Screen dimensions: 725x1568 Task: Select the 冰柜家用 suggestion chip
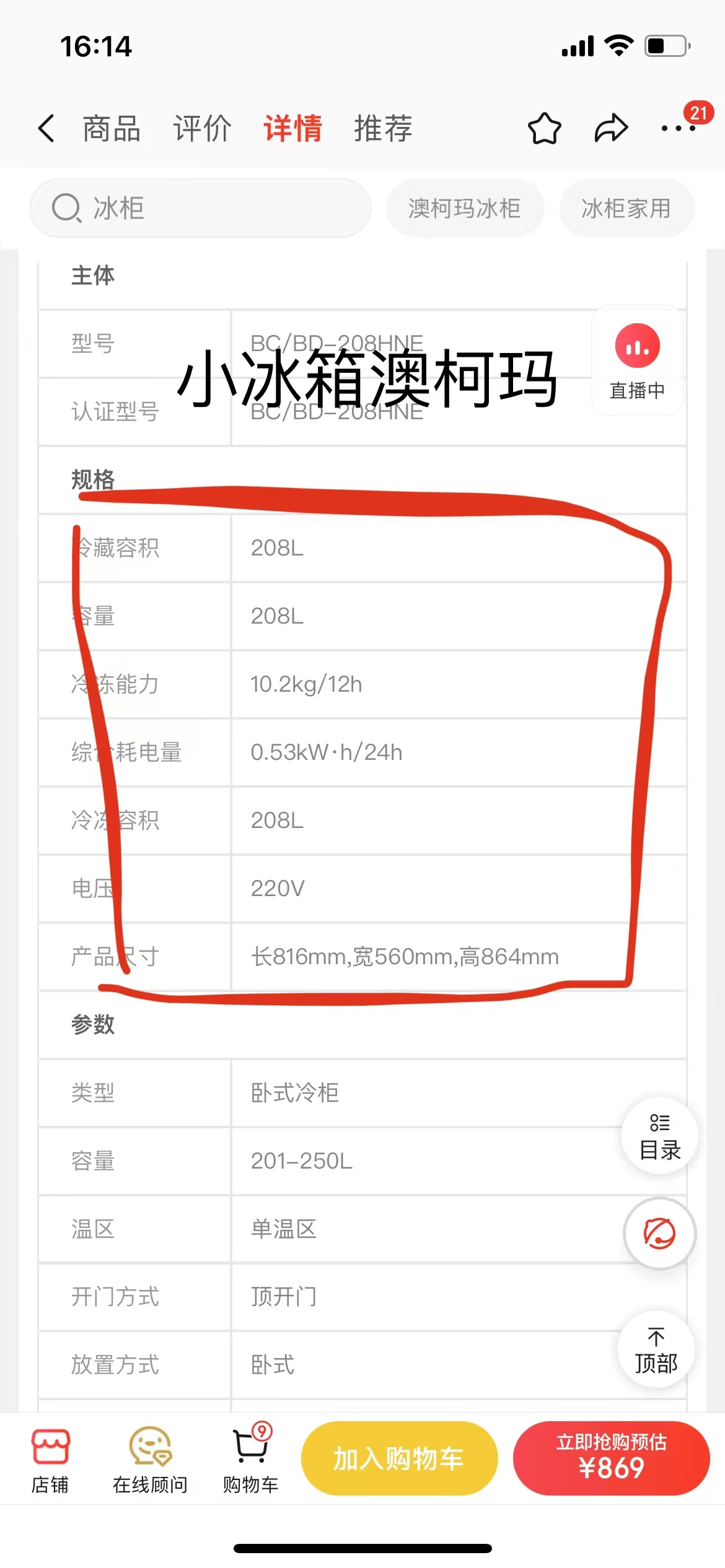pyautogui.click(x=626, y=208)
